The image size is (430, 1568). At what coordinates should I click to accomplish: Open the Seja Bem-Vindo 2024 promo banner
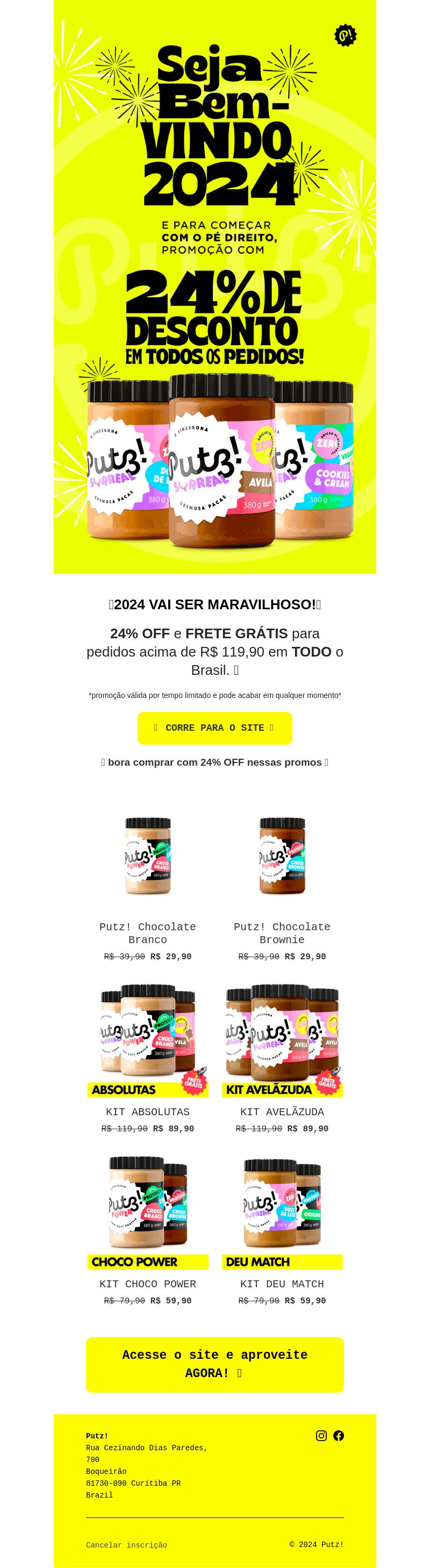[x=214, y=286]
